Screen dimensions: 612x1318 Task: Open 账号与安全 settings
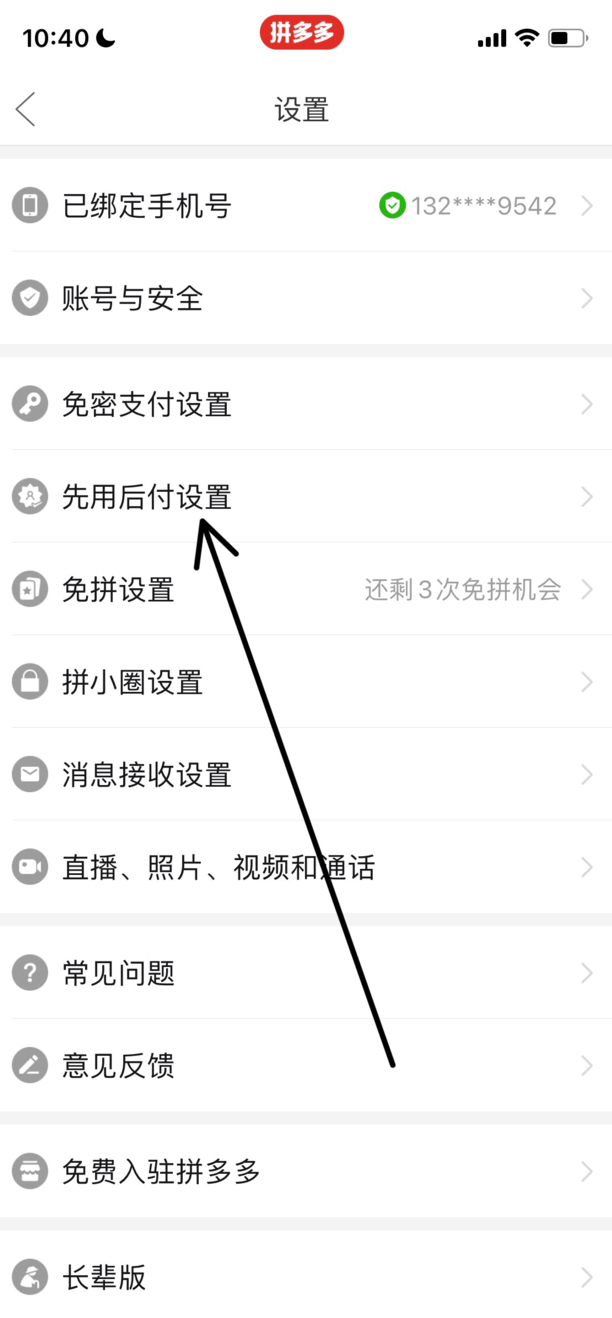pos(306,298)
